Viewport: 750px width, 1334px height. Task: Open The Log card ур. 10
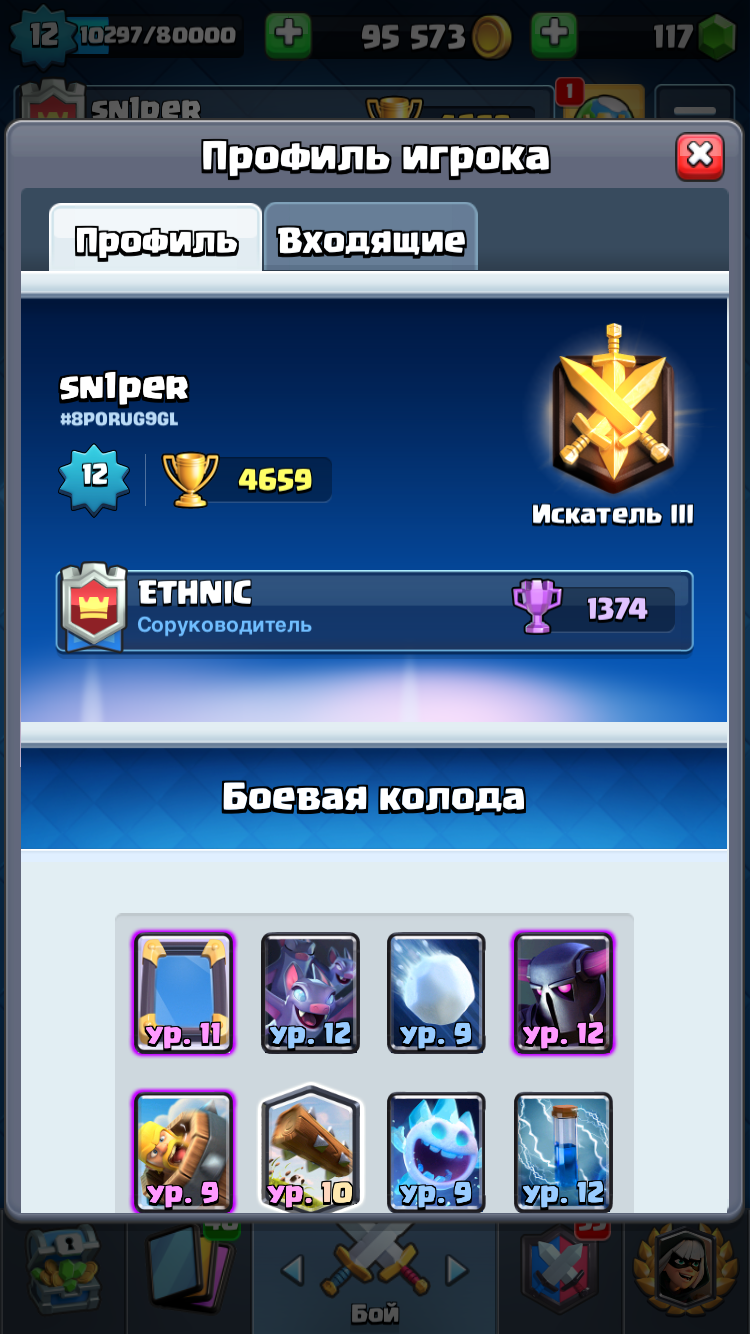click(310, 1149)
